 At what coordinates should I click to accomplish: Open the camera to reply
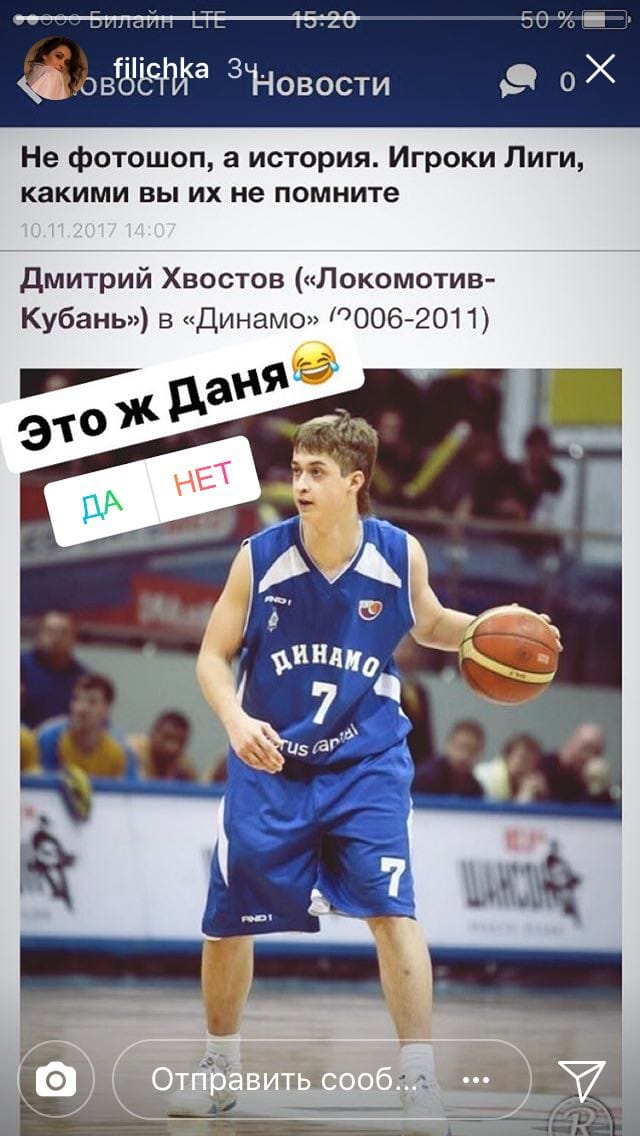(55, 1079)
